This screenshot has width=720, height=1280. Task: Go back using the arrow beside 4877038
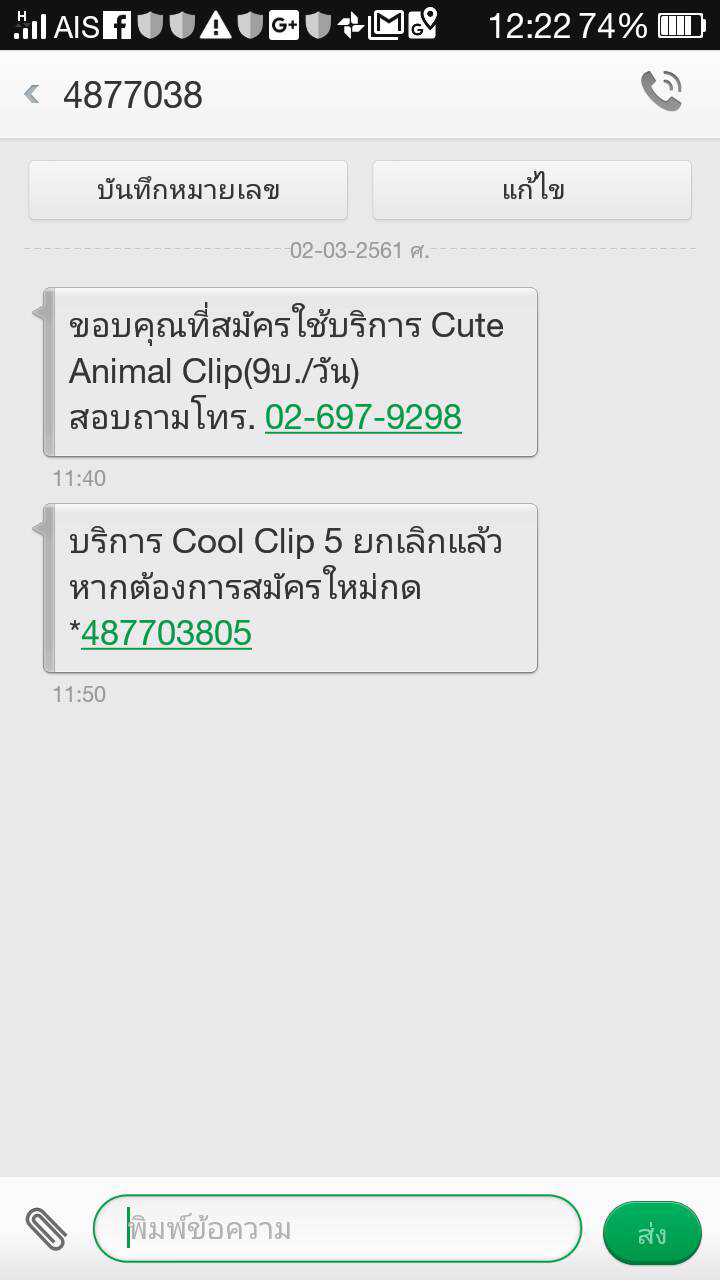point(32,95)
